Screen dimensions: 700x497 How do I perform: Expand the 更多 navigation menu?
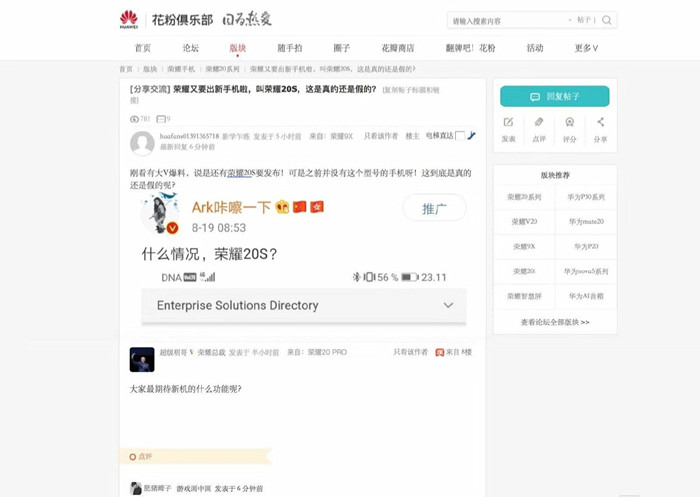(x=586, y=48)
